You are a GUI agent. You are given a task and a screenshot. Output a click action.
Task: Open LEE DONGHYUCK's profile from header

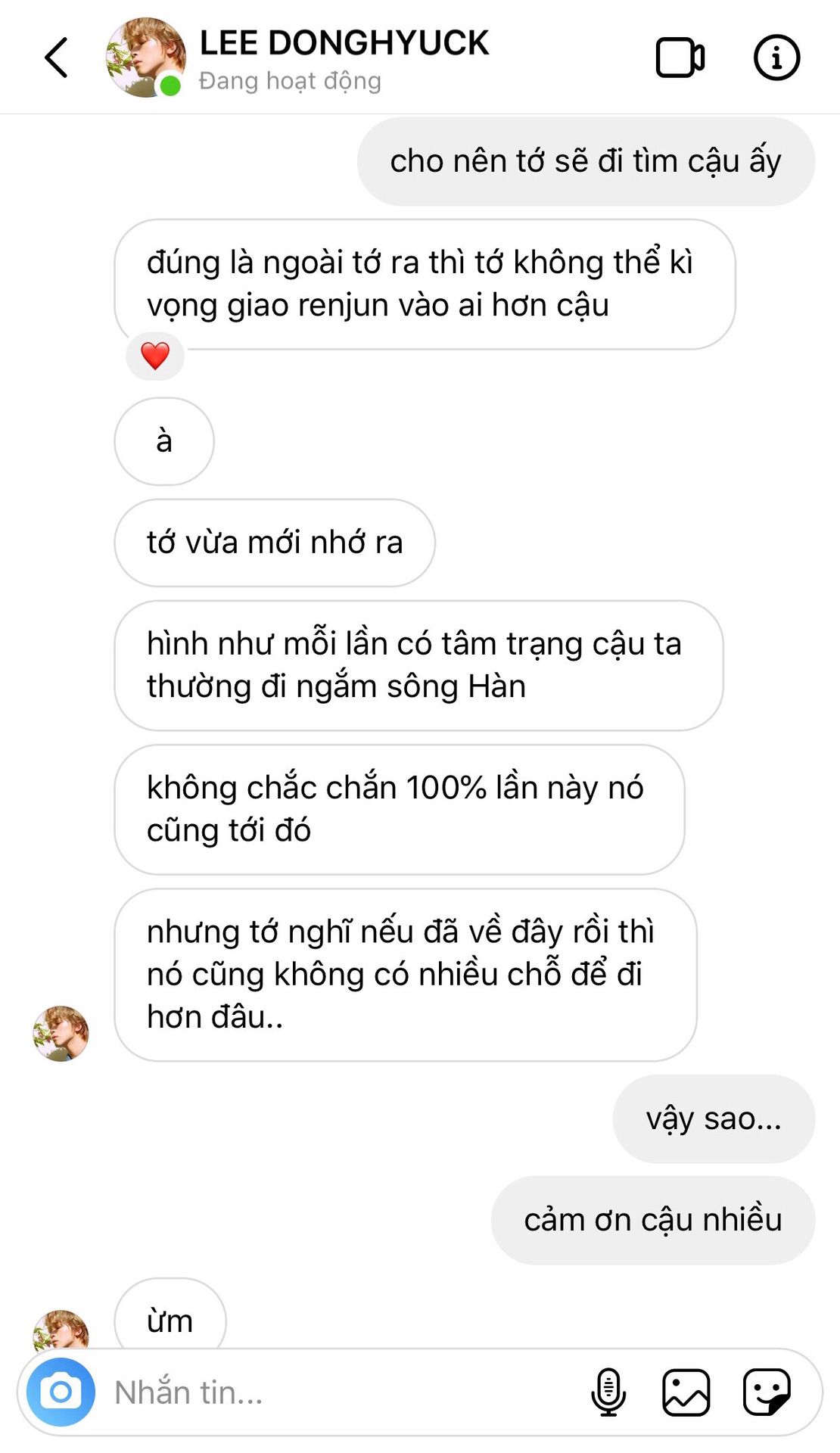pyautogui.click(x=344, y=43)
